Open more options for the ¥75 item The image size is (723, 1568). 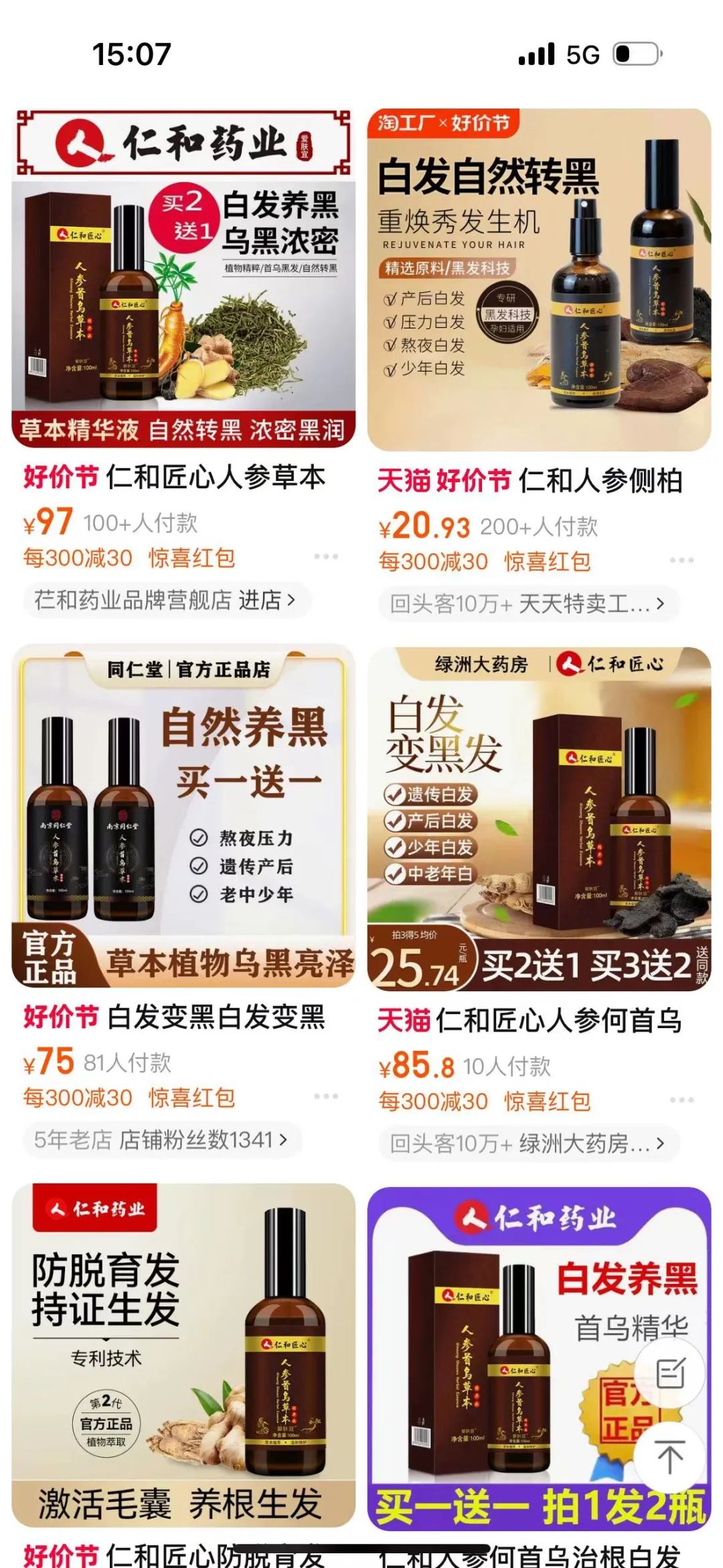pyautogui.click(x=326, y=1096)
